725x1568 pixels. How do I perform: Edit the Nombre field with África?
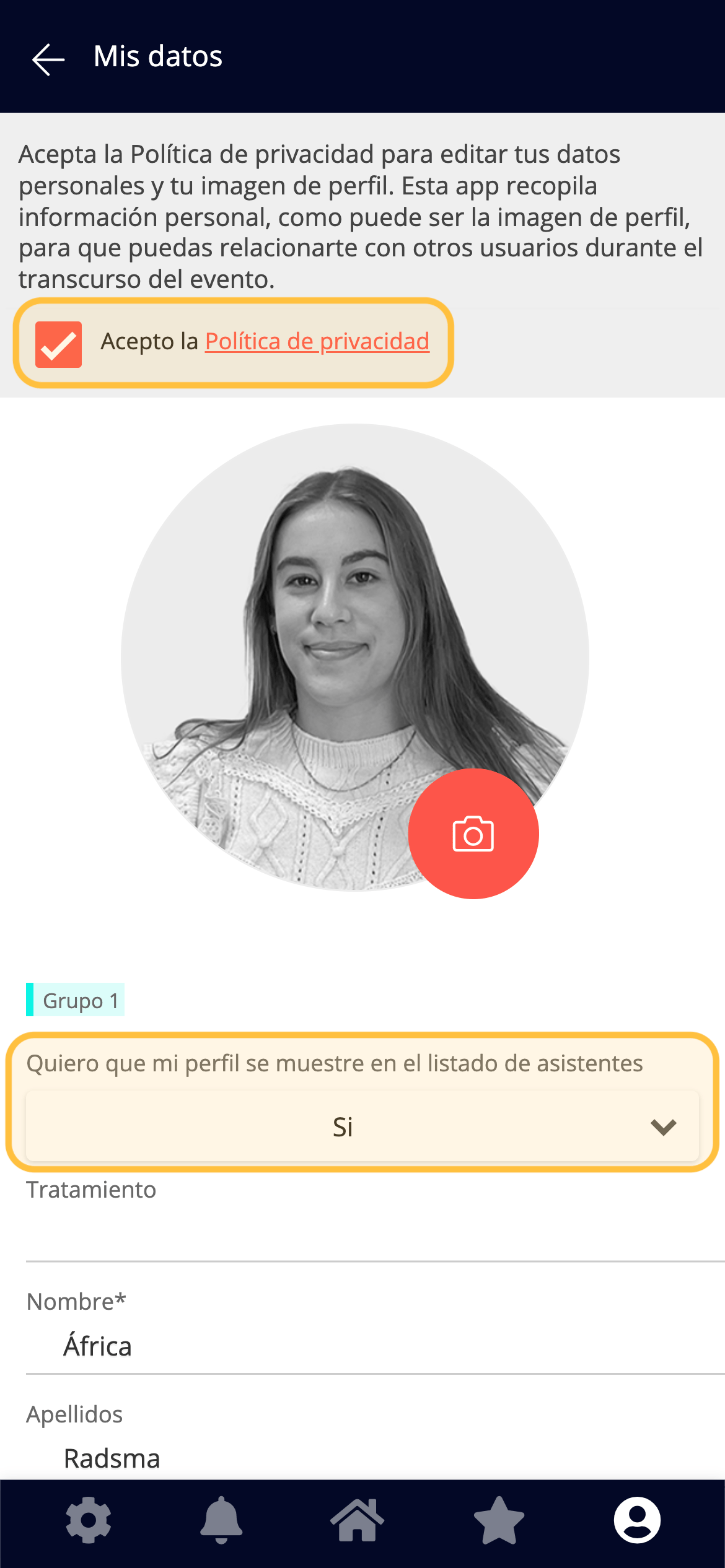(x=376, y=1346)
